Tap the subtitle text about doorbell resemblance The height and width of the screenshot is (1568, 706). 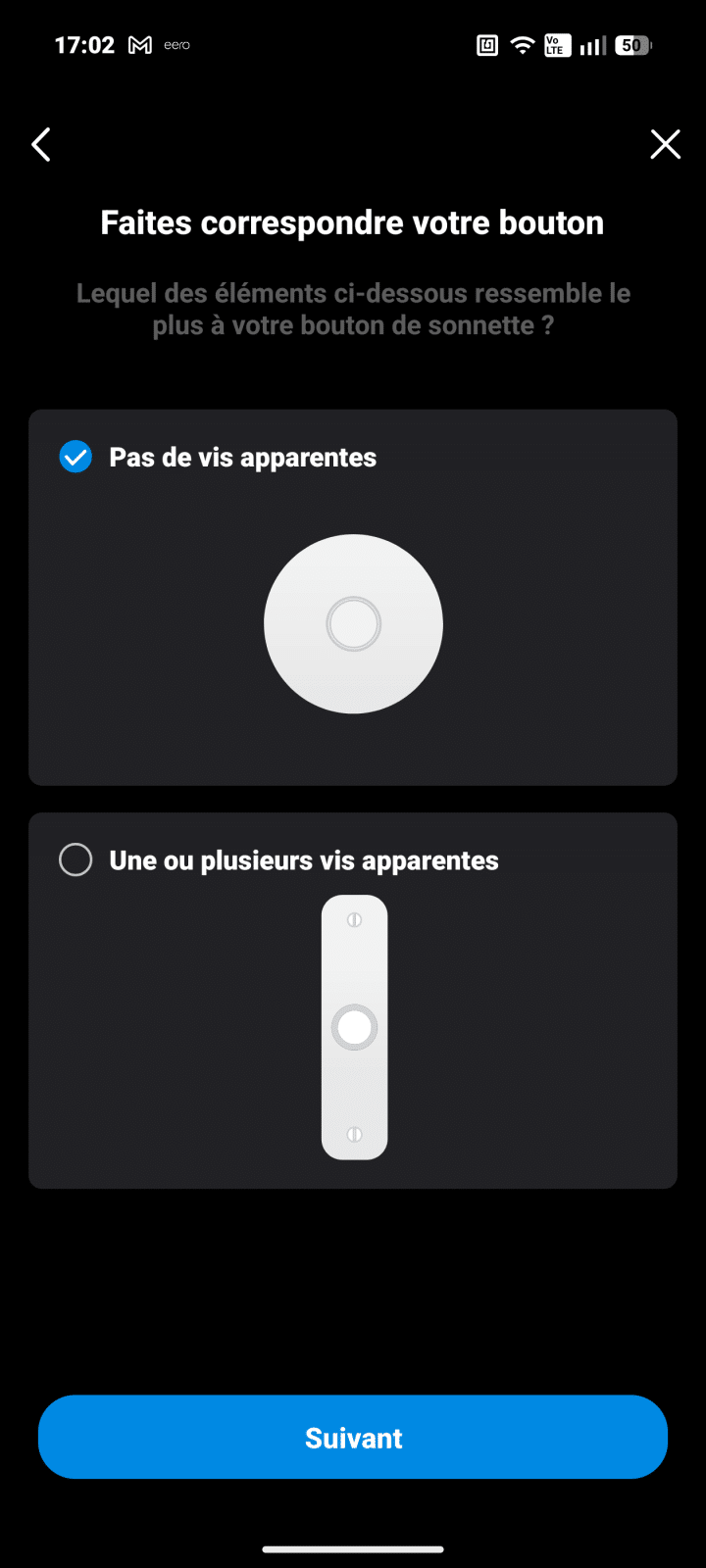(353, 309)
